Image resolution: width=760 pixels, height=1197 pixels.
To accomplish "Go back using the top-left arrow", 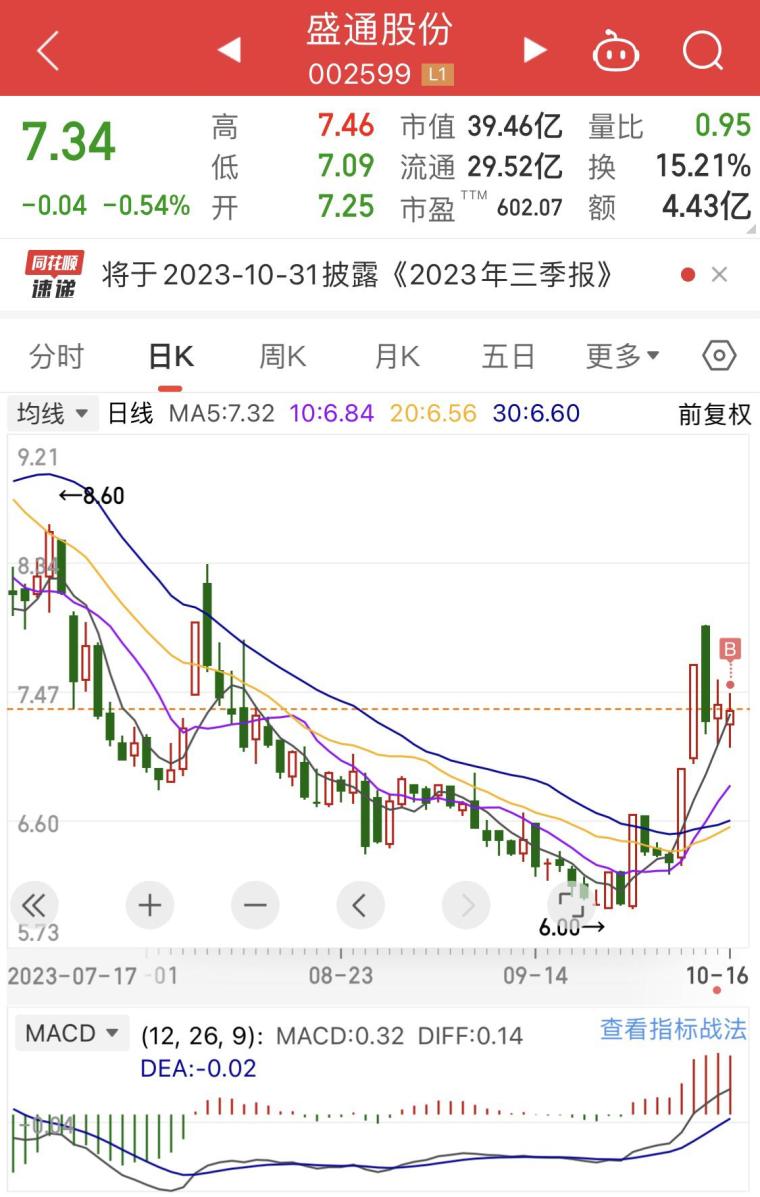I will click(x=47, y=50).
